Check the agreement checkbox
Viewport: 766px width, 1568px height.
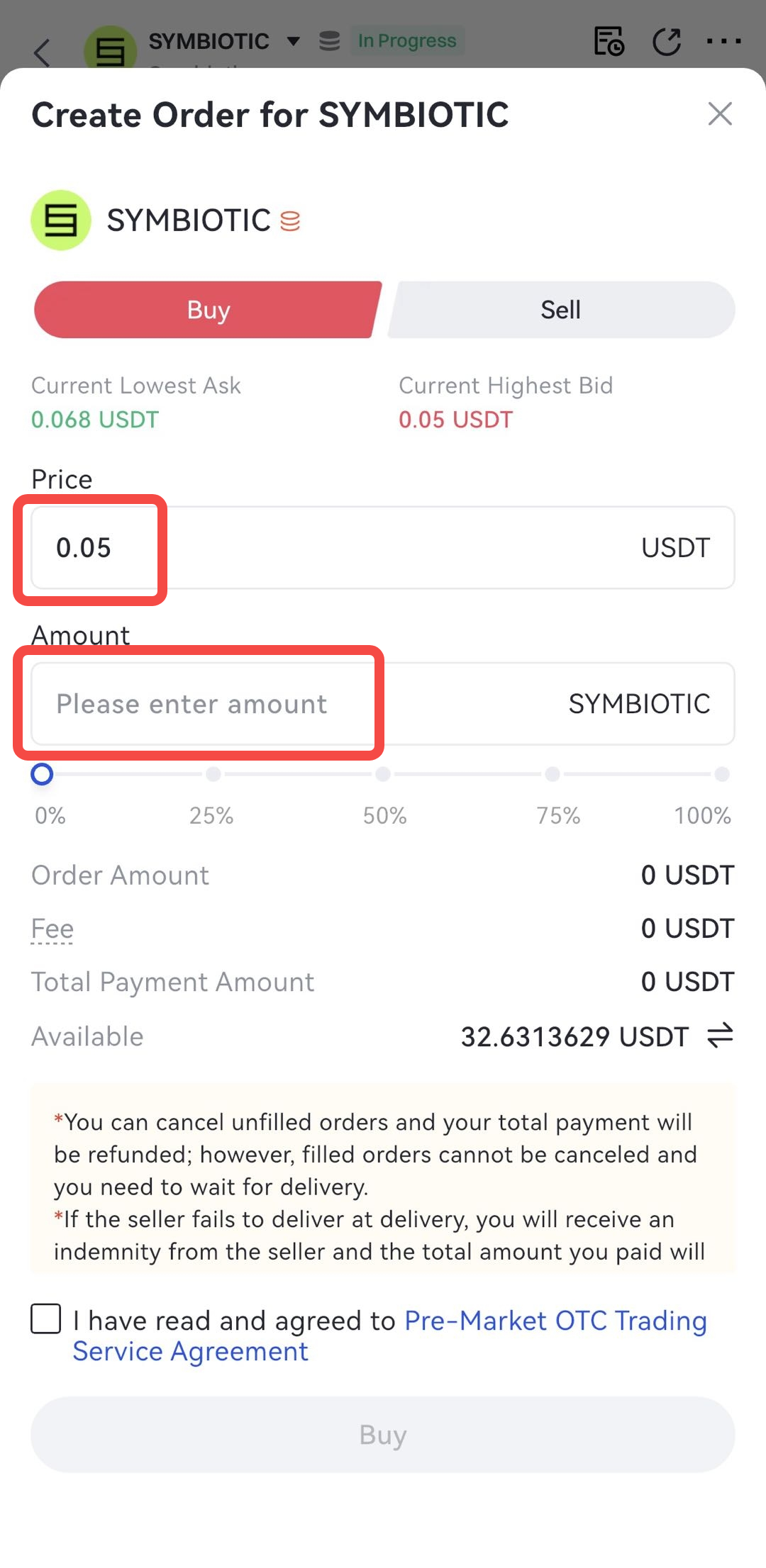[46, 1319]
